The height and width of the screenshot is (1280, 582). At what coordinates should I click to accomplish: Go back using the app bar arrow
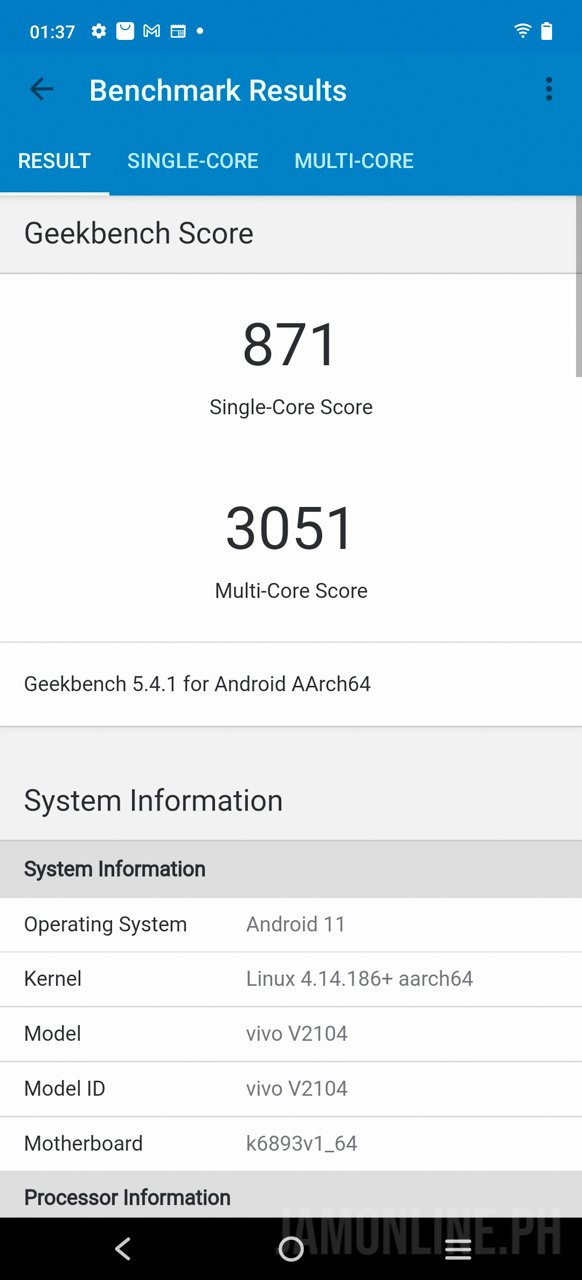coord(41,90)
